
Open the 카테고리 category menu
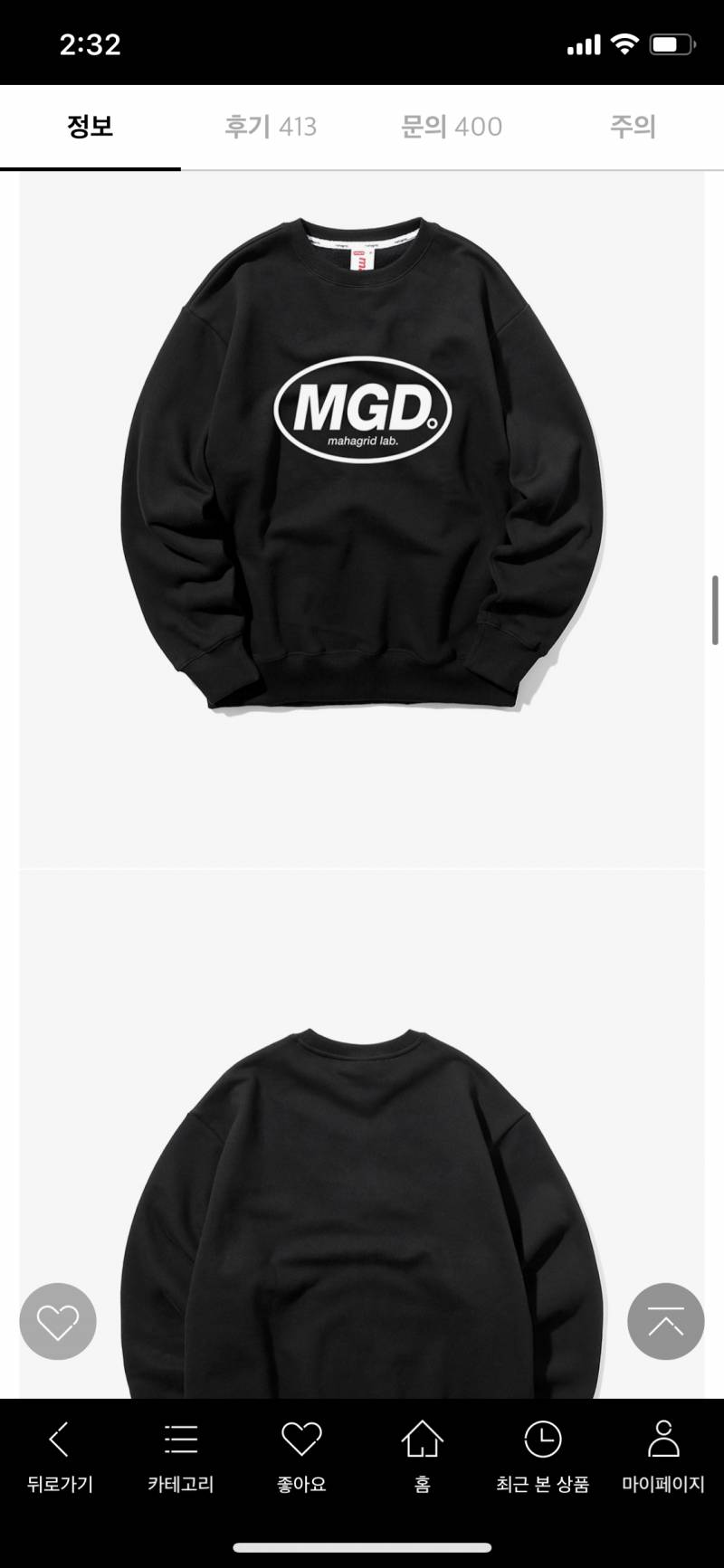click(181, 1458)
